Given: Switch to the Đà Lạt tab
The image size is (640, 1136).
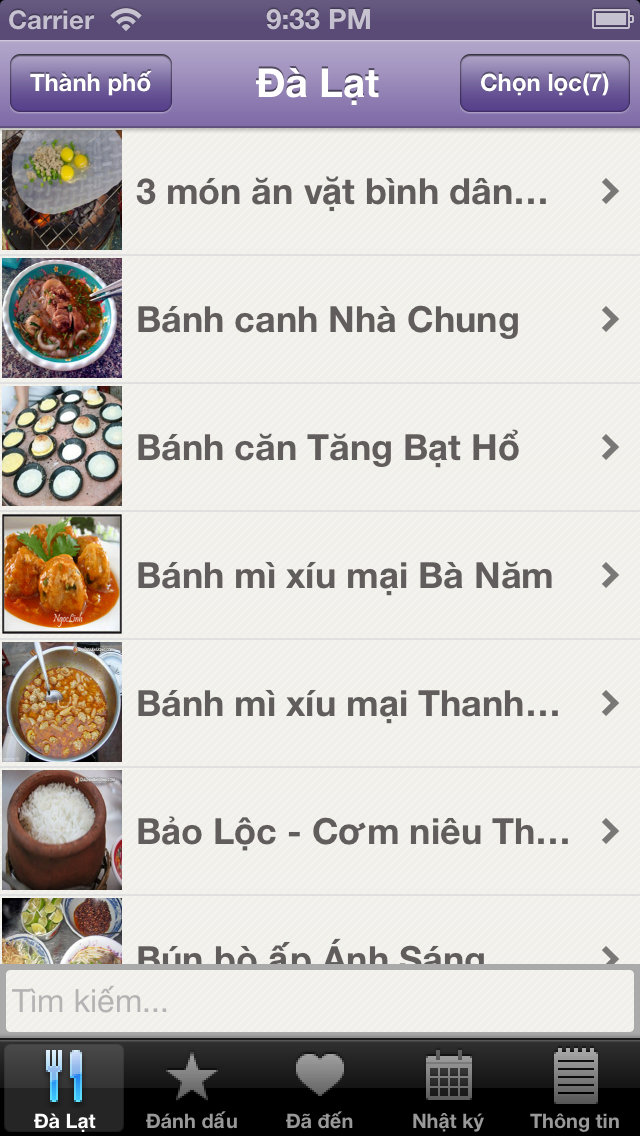Looking at the screenshot, I should click(x=65, y=1090).
